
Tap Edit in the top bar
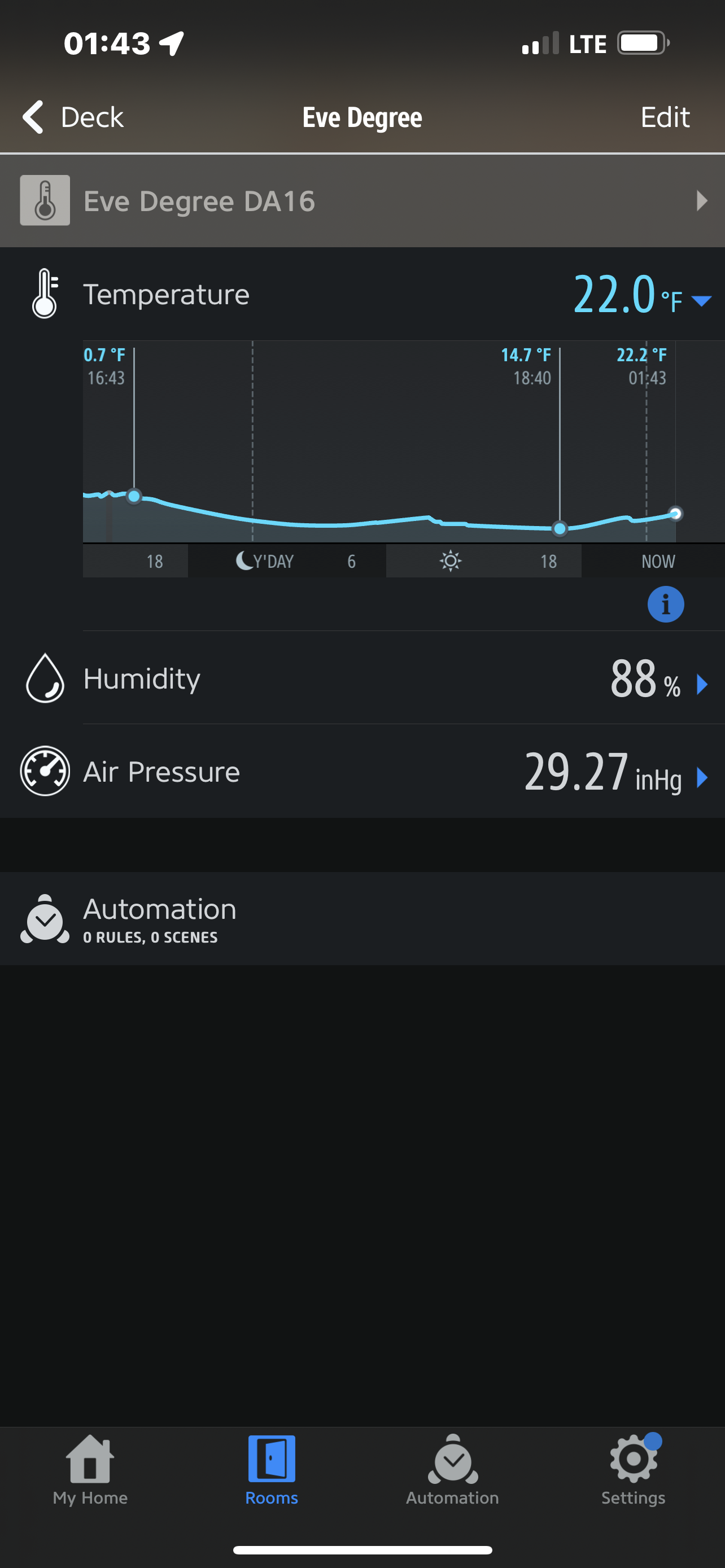[x=665, y=116]
